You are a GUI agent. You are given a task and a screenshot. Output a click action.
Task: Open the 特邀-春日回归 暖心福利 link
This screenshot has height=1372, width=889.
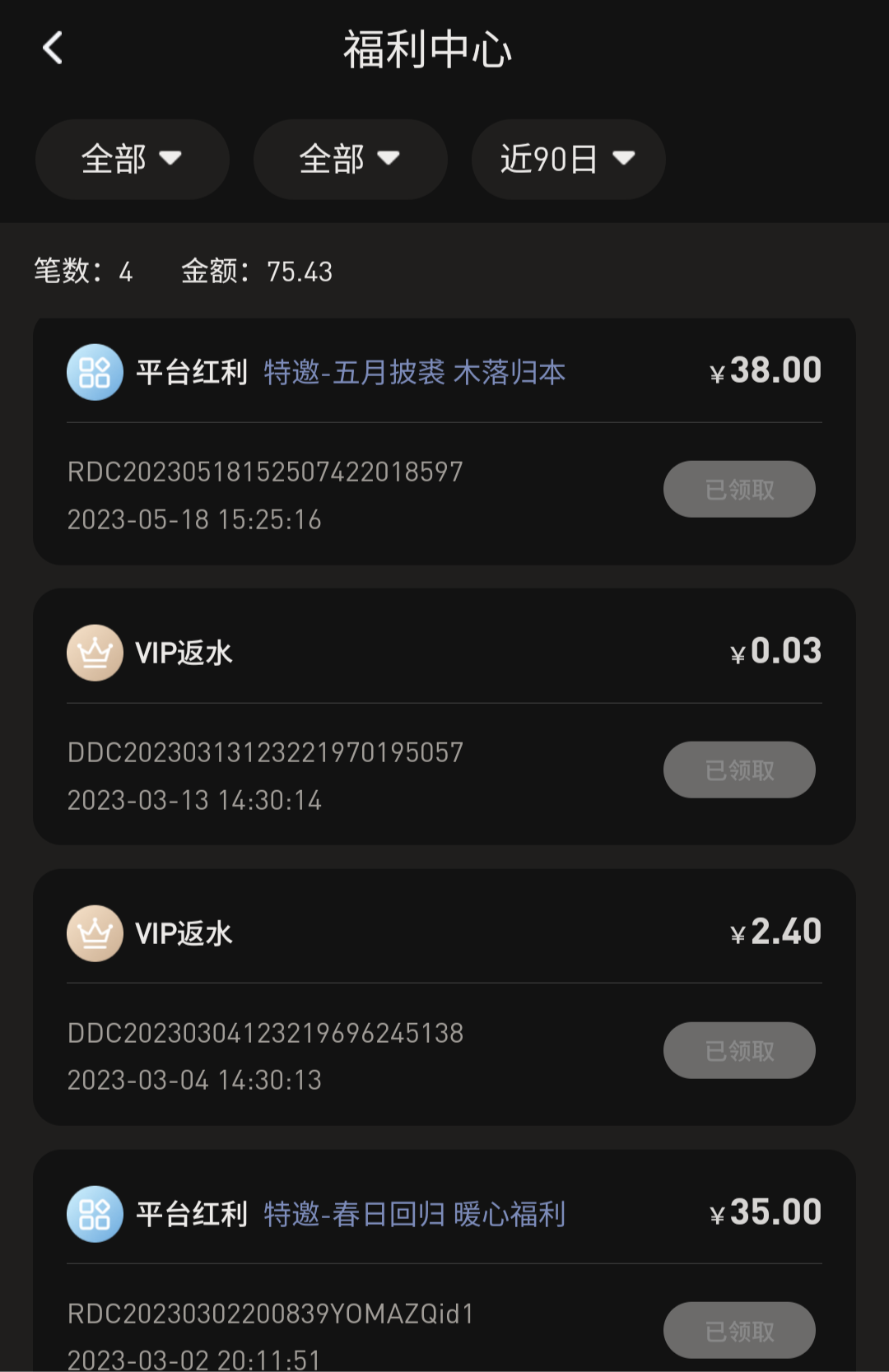(x=414, y=1214)
